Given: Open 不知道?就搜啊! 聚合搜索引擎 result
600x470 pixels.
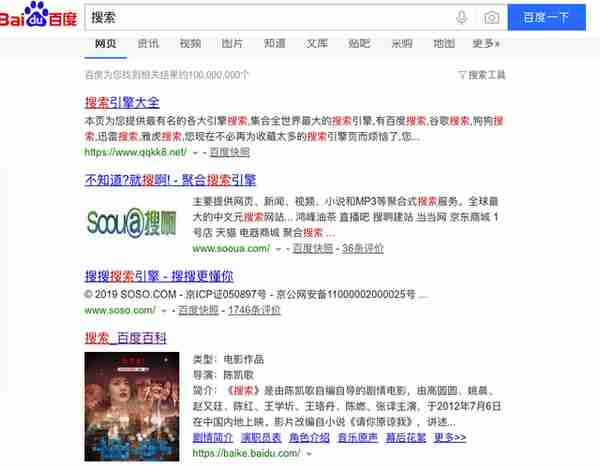Looking at the screenshot, I should (170, 180).
